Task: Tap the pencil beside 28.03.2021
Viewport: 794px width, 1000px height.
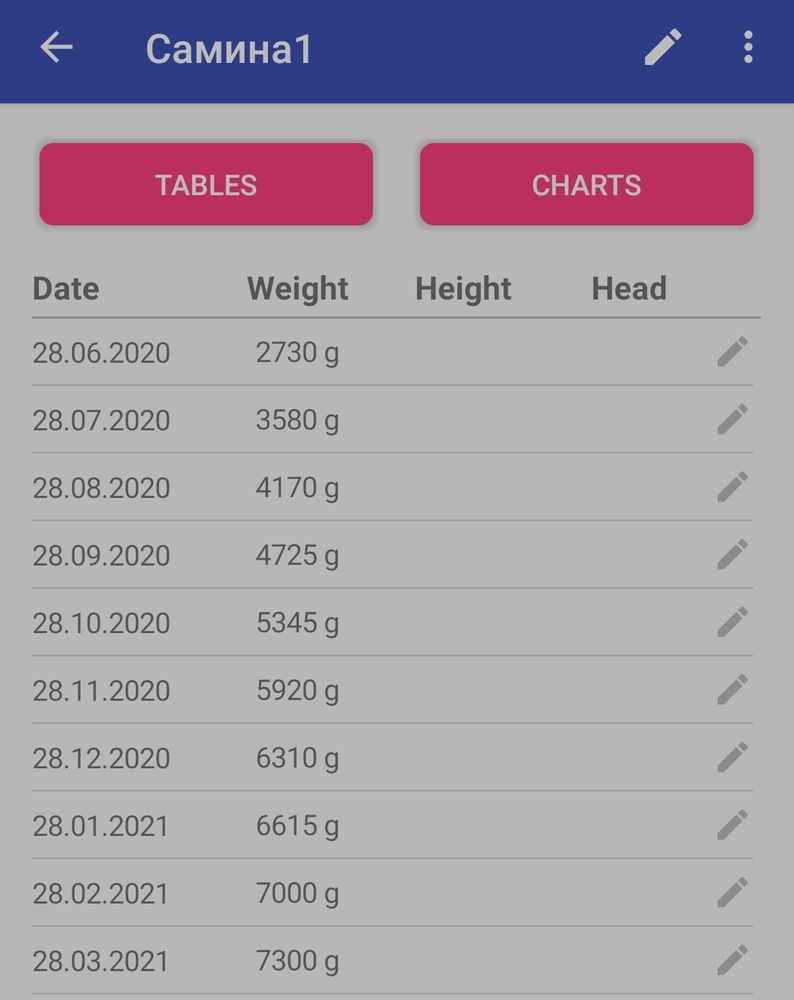Action: tap(732, 960)
